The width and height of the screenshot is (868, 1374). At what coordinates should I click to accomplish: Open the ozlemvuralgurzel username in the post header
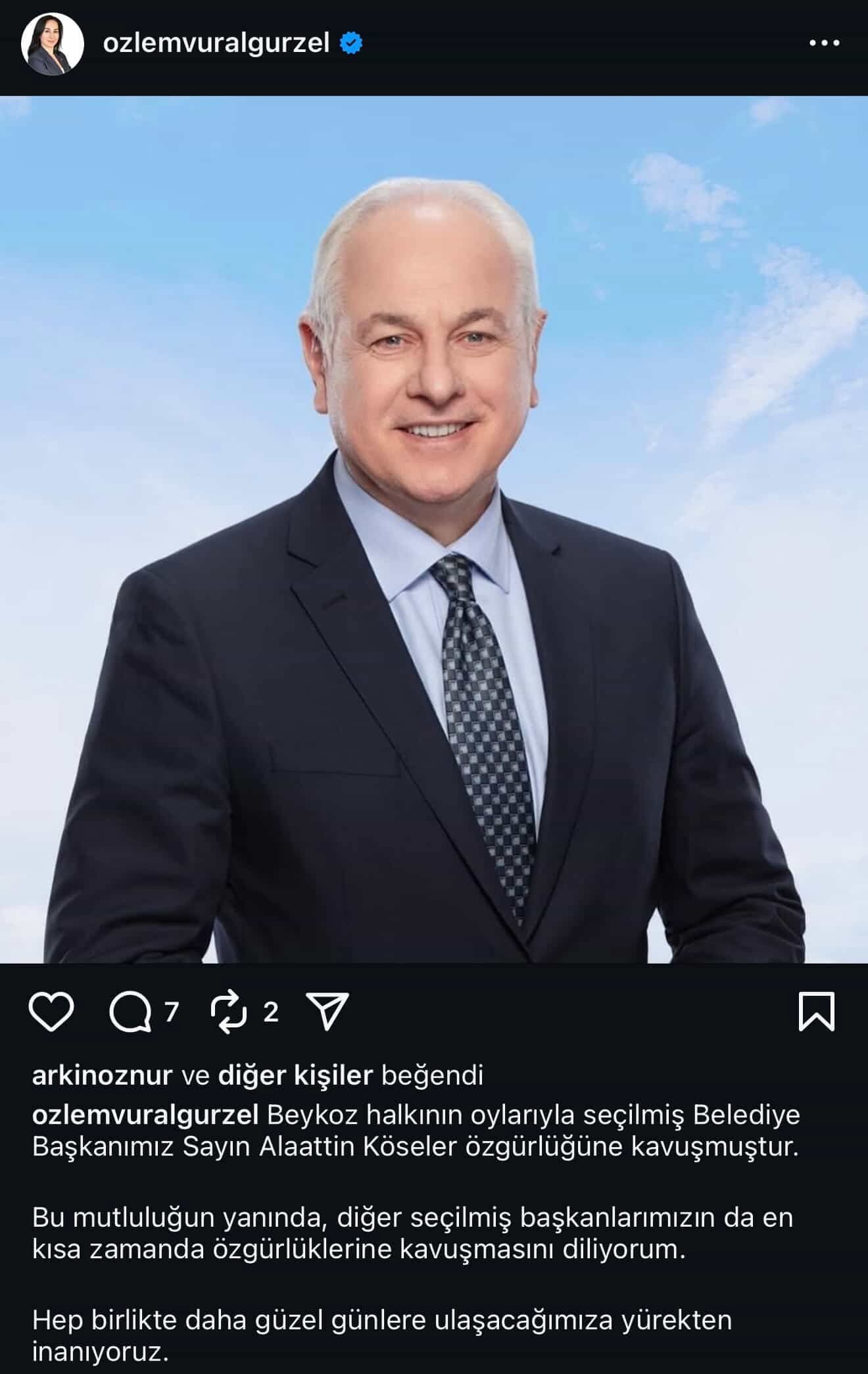click(x=216, y=43)
